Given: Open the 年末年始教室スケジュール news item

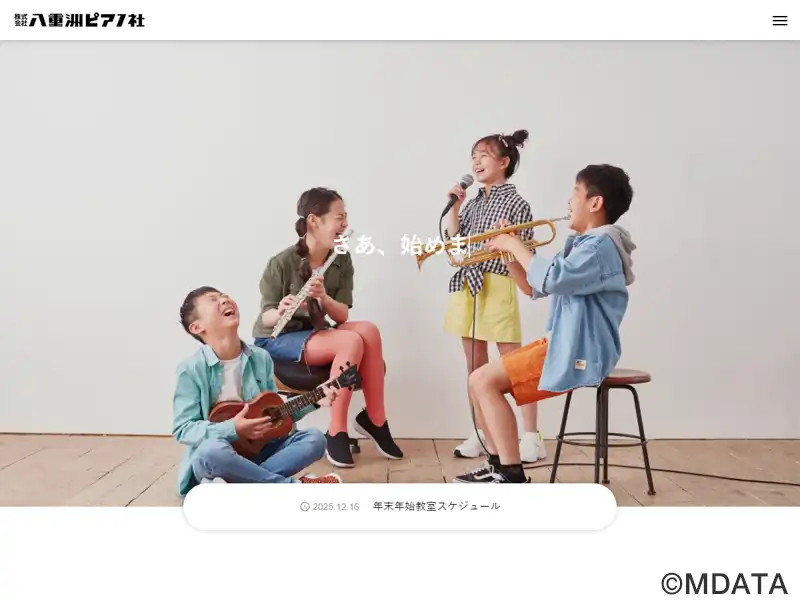Looking at the screenshot, I should point(436,506).
